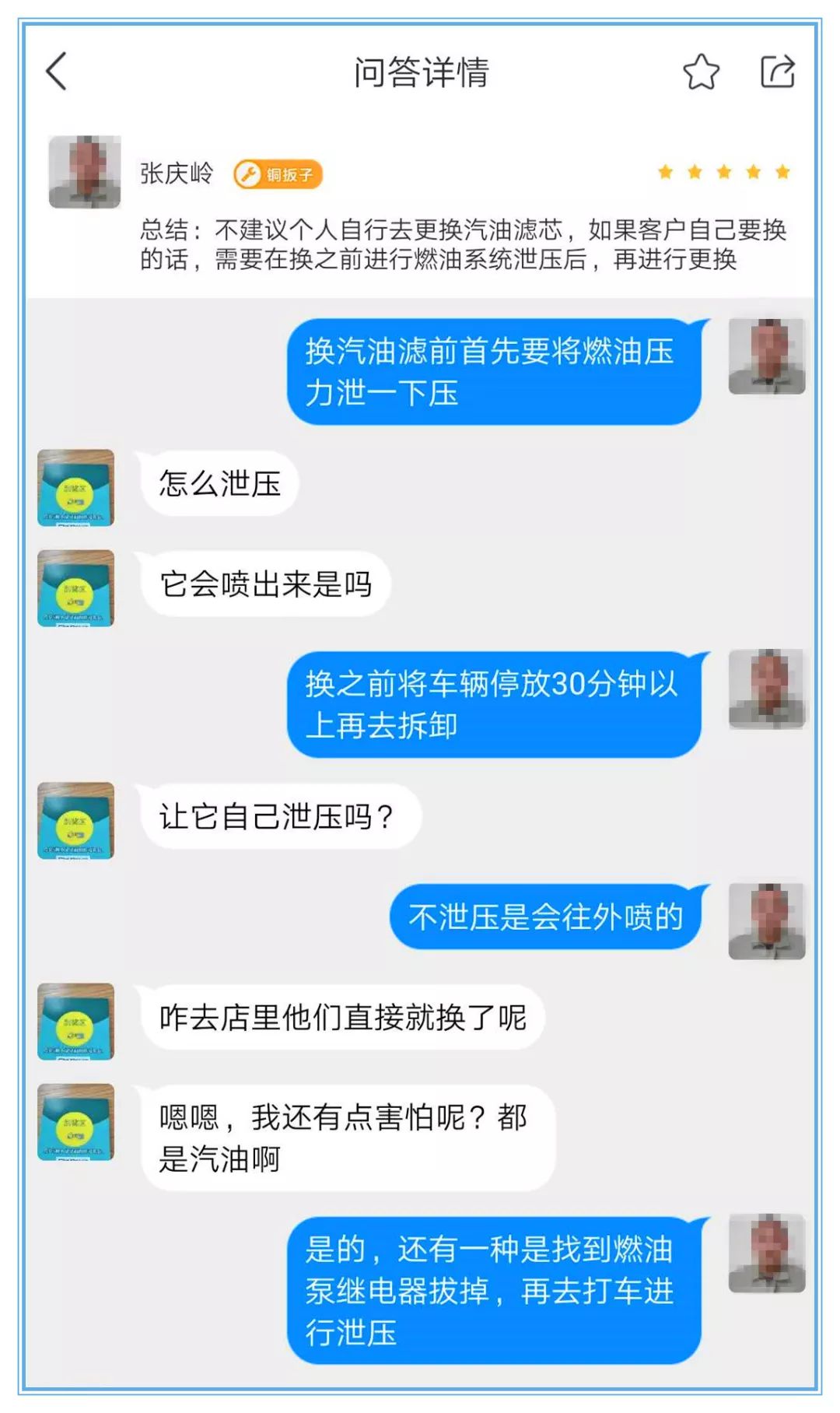Set rating by tapping the fourth star
The image size is (840, 1413).
click(753, 170)
